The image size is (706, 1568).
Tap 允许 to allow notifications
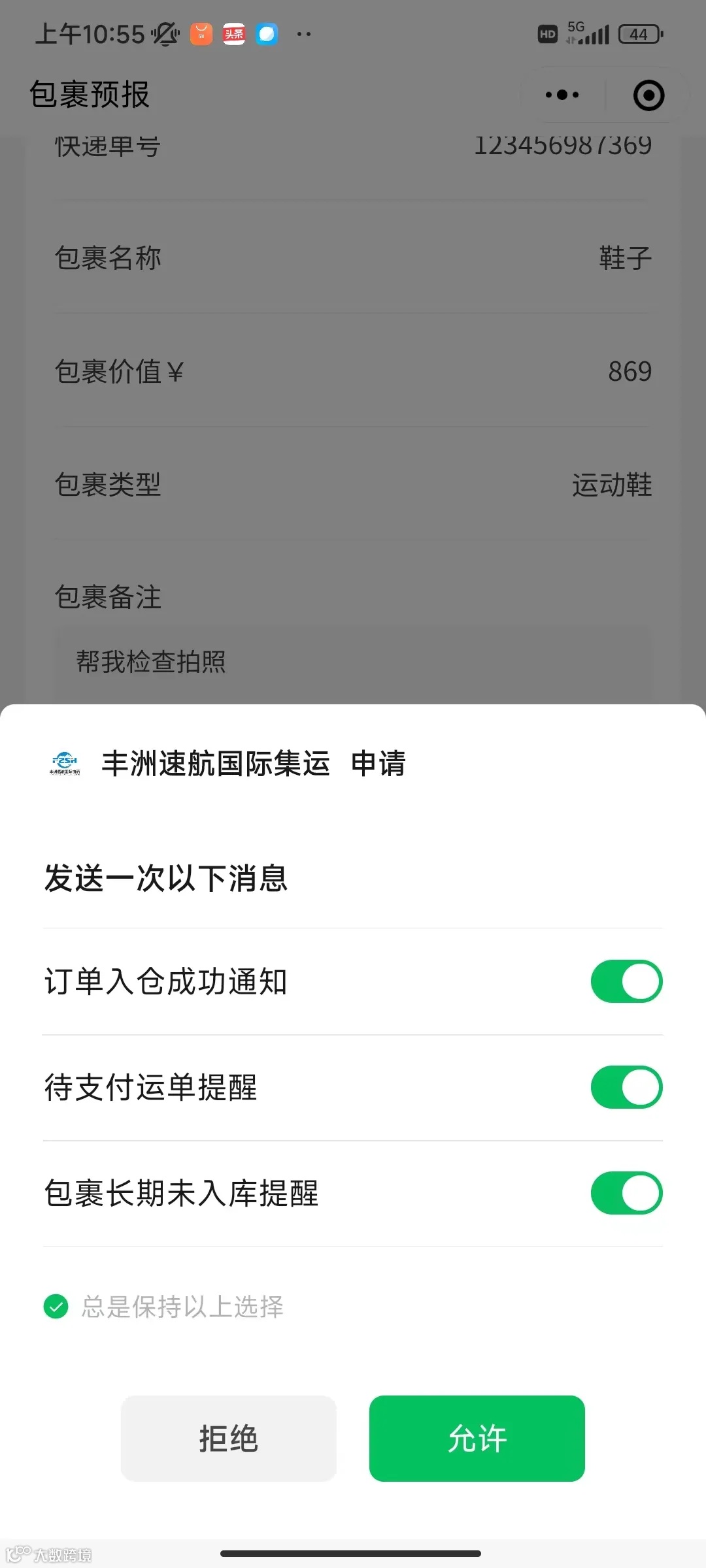[477, 1438]
